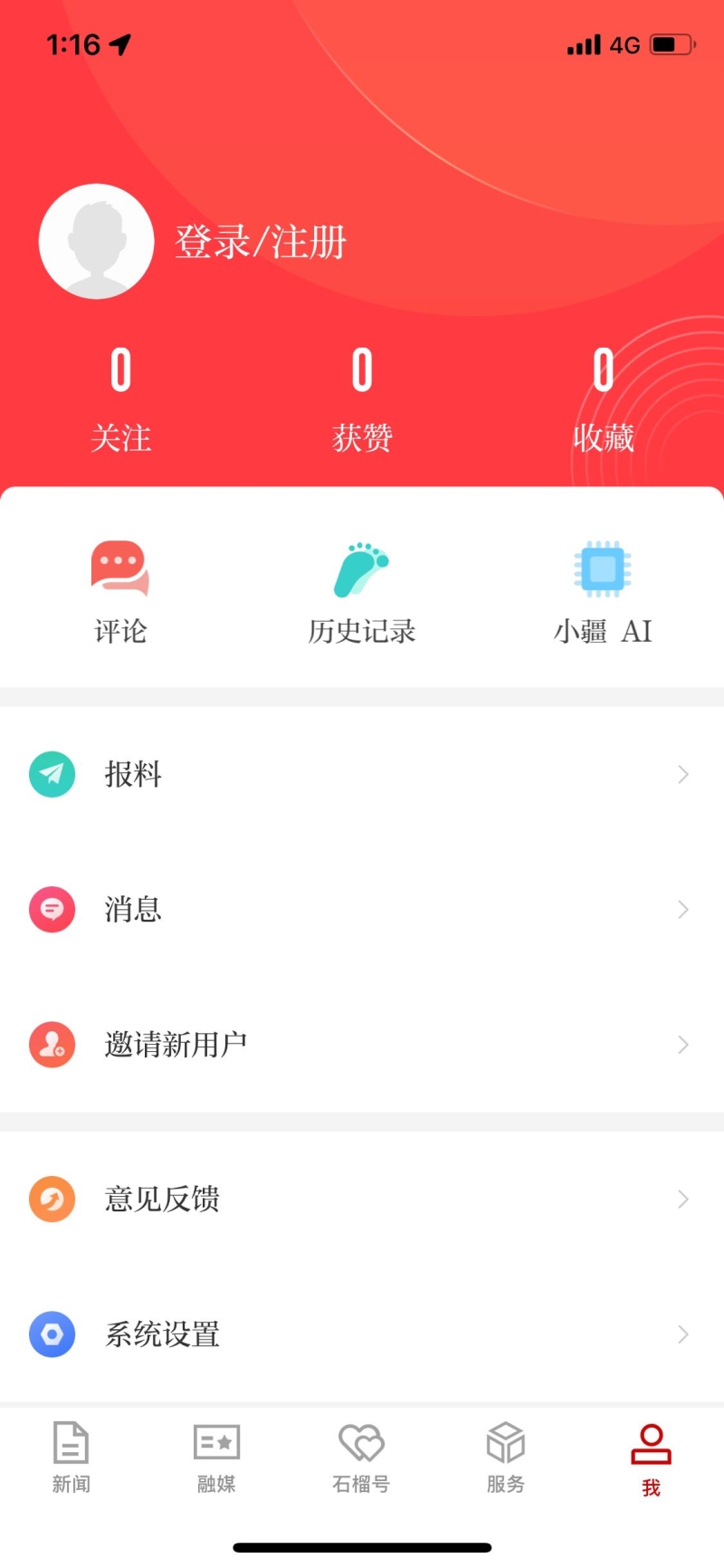
Task: Switch to the 服务 tab
Action: (x=506, y=1458)
